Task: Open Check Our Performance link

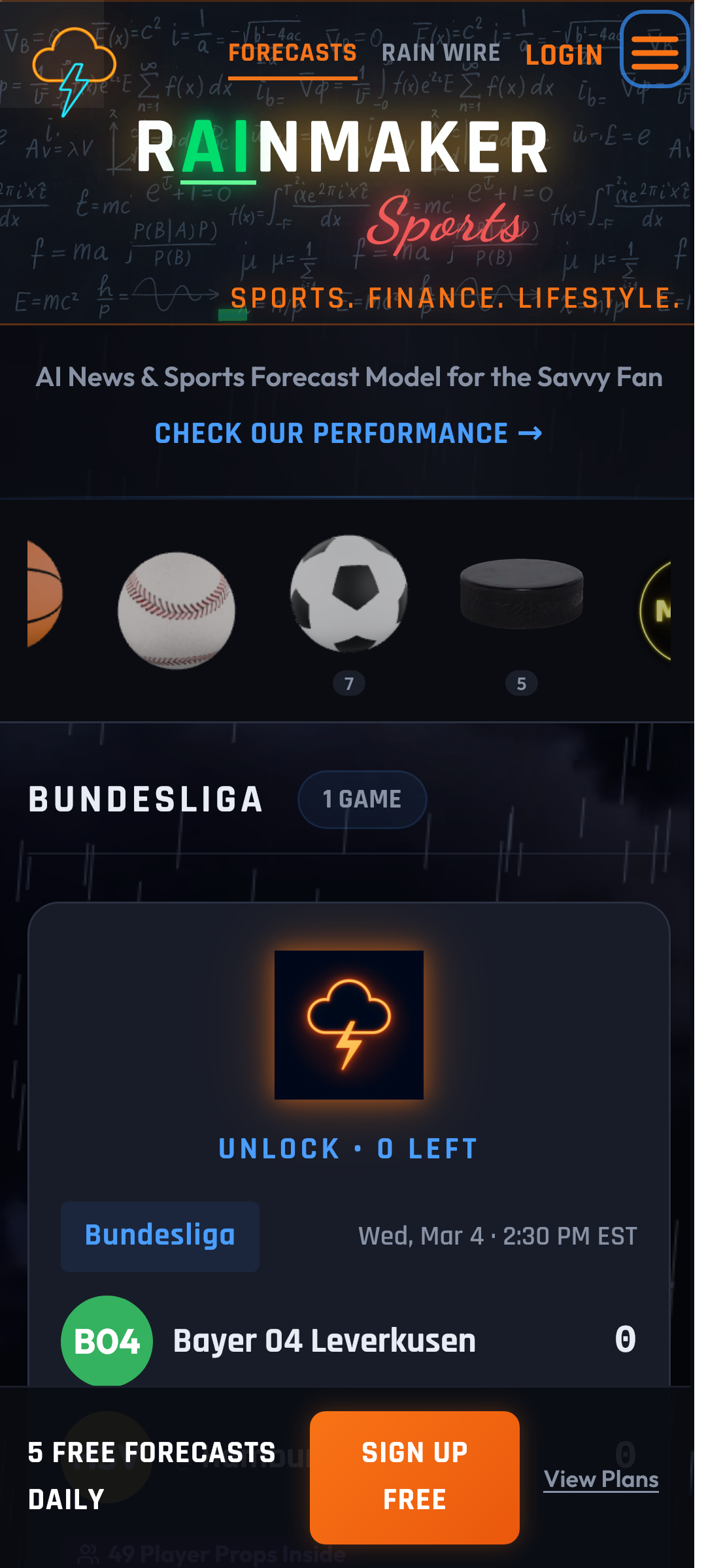Action: [x=348, y=434]
